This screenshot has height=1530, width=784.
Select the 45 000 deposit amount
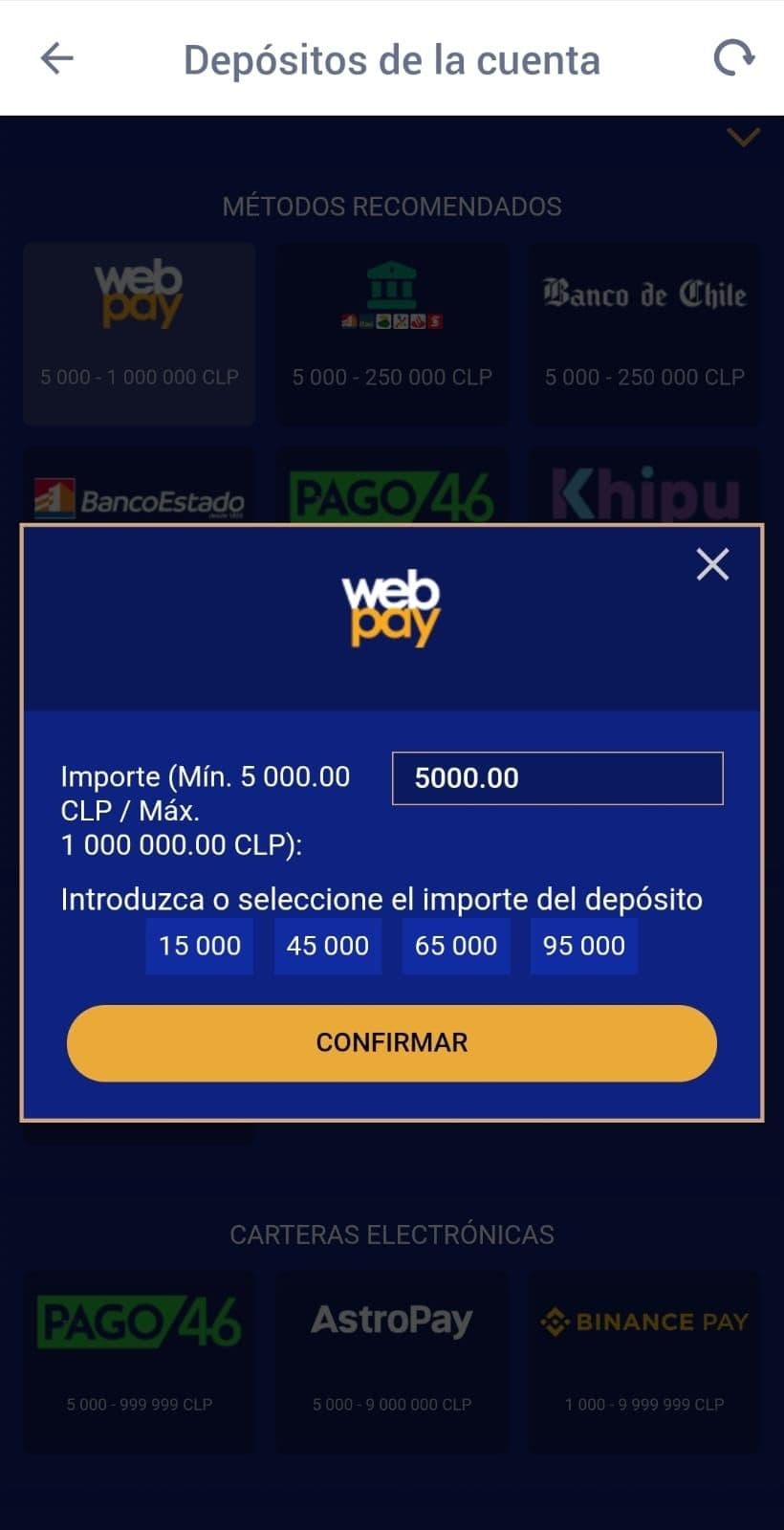tap(327, 946)
